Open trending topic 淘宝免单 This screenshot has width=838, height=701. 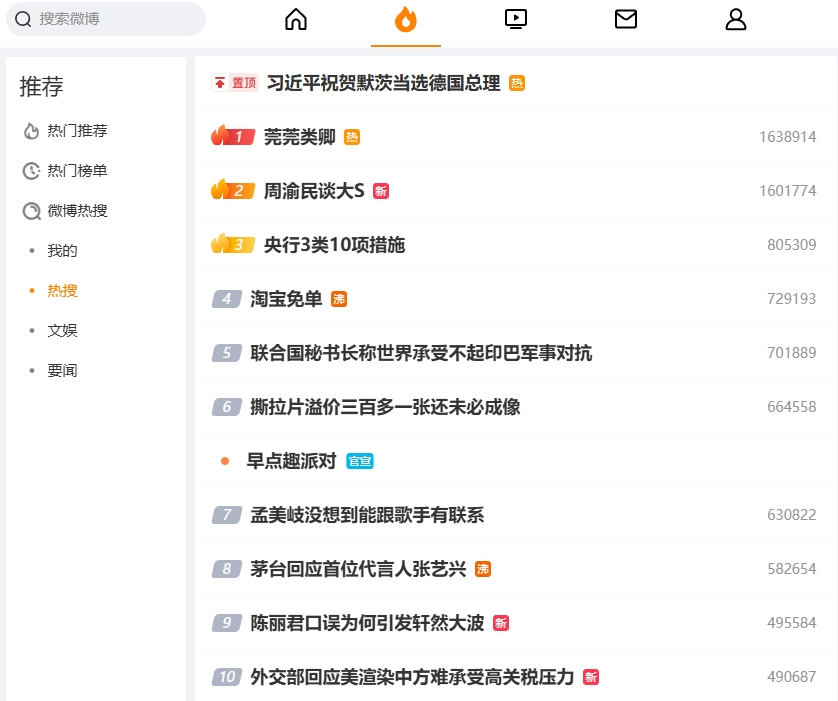pos(286,299)
